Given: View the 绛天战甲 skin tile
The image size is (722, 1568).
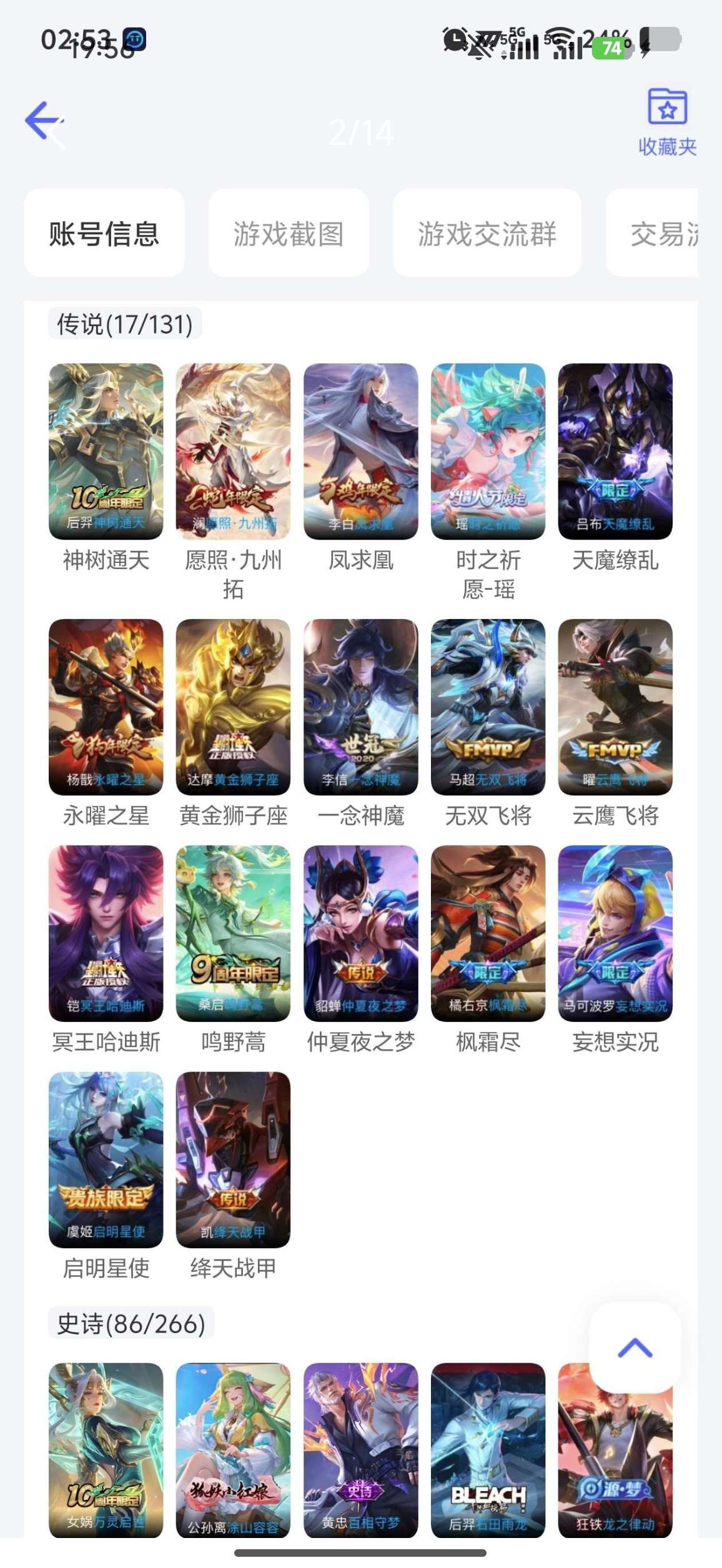Looking at the screenshot, I should (233, 1159).
